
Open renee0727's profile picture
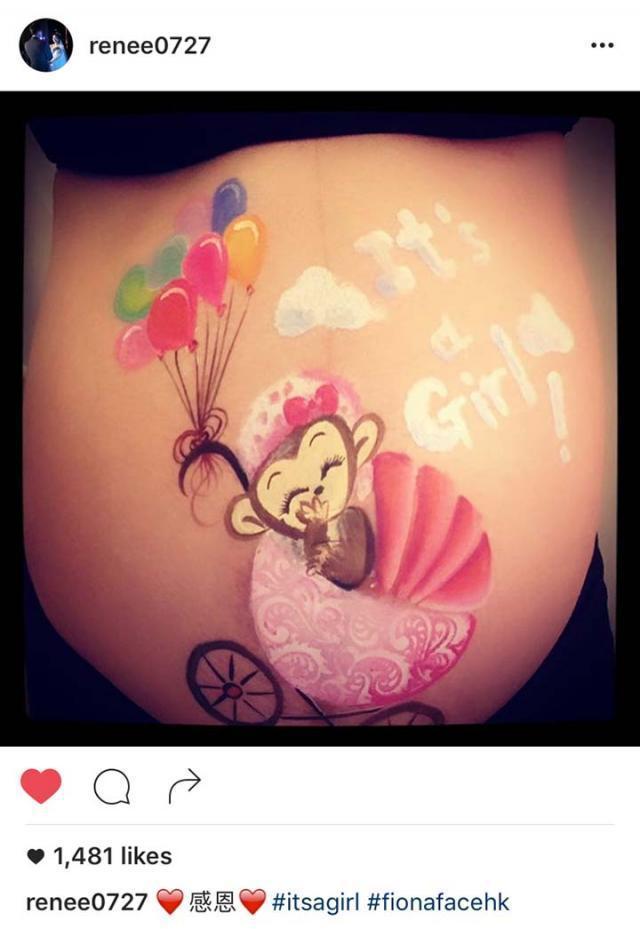click(45, 45)
